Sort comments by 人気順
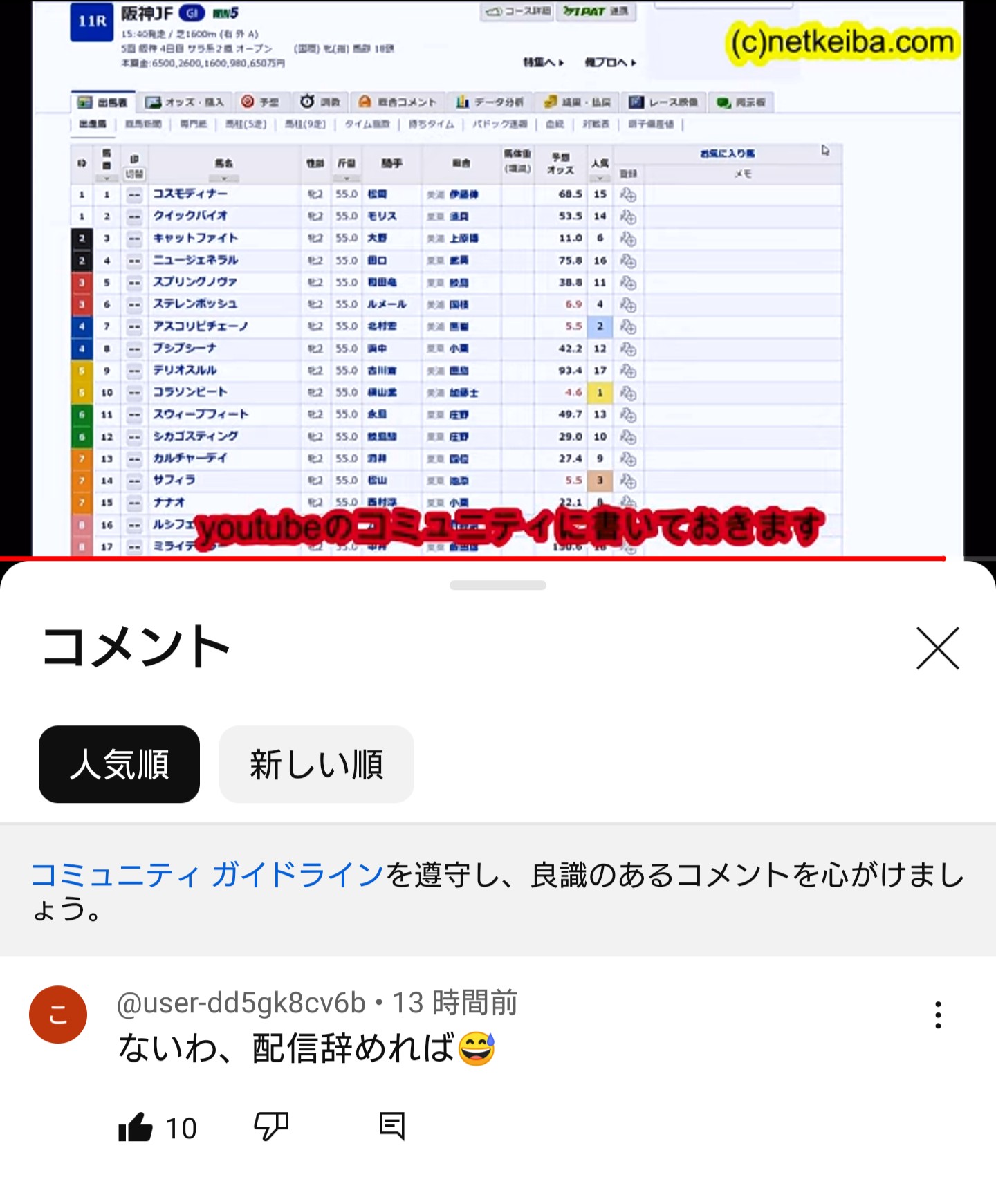 coord(119,764)
